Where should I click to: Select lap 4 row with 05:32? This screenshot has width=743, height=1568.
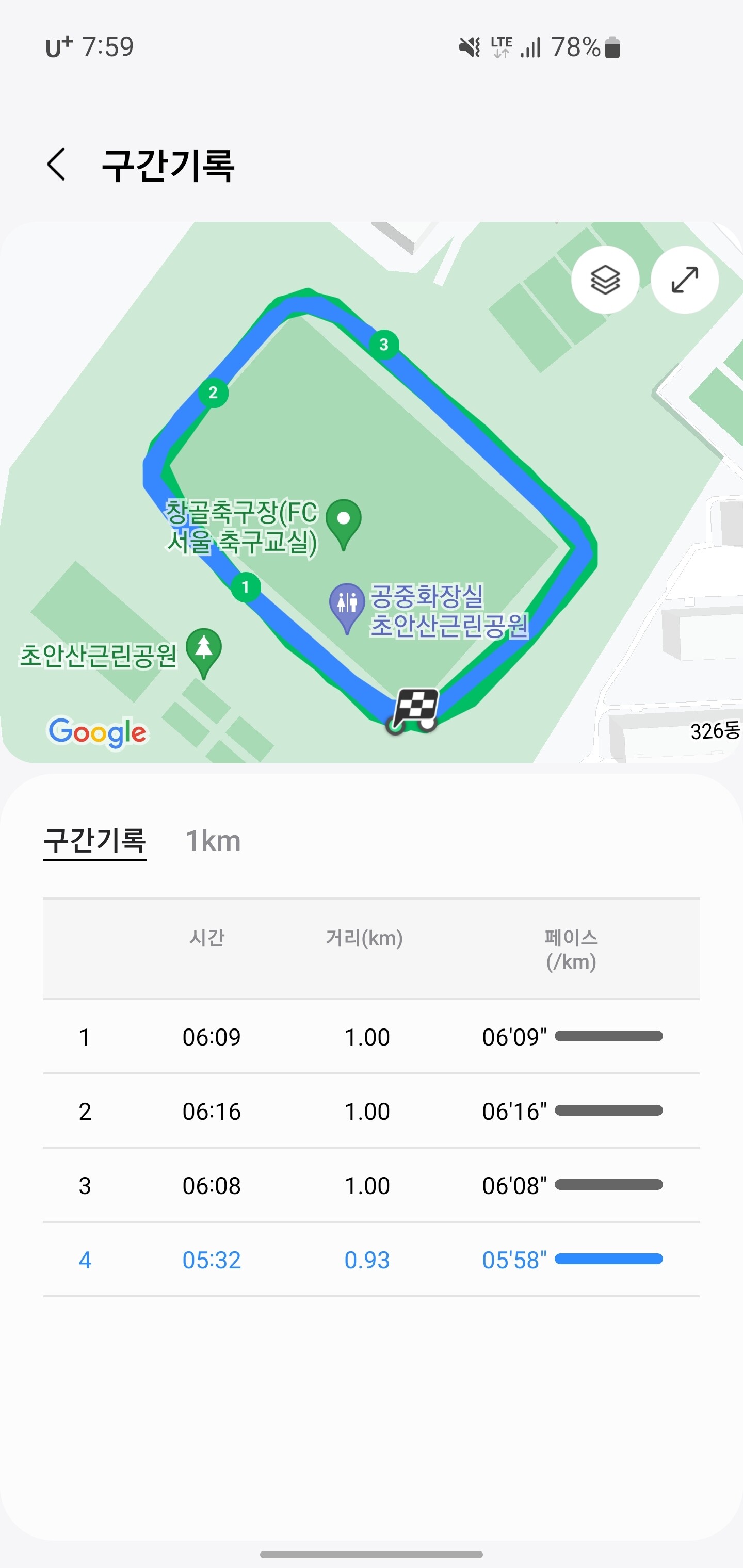pyautogui.click(x=372, y=1260)
